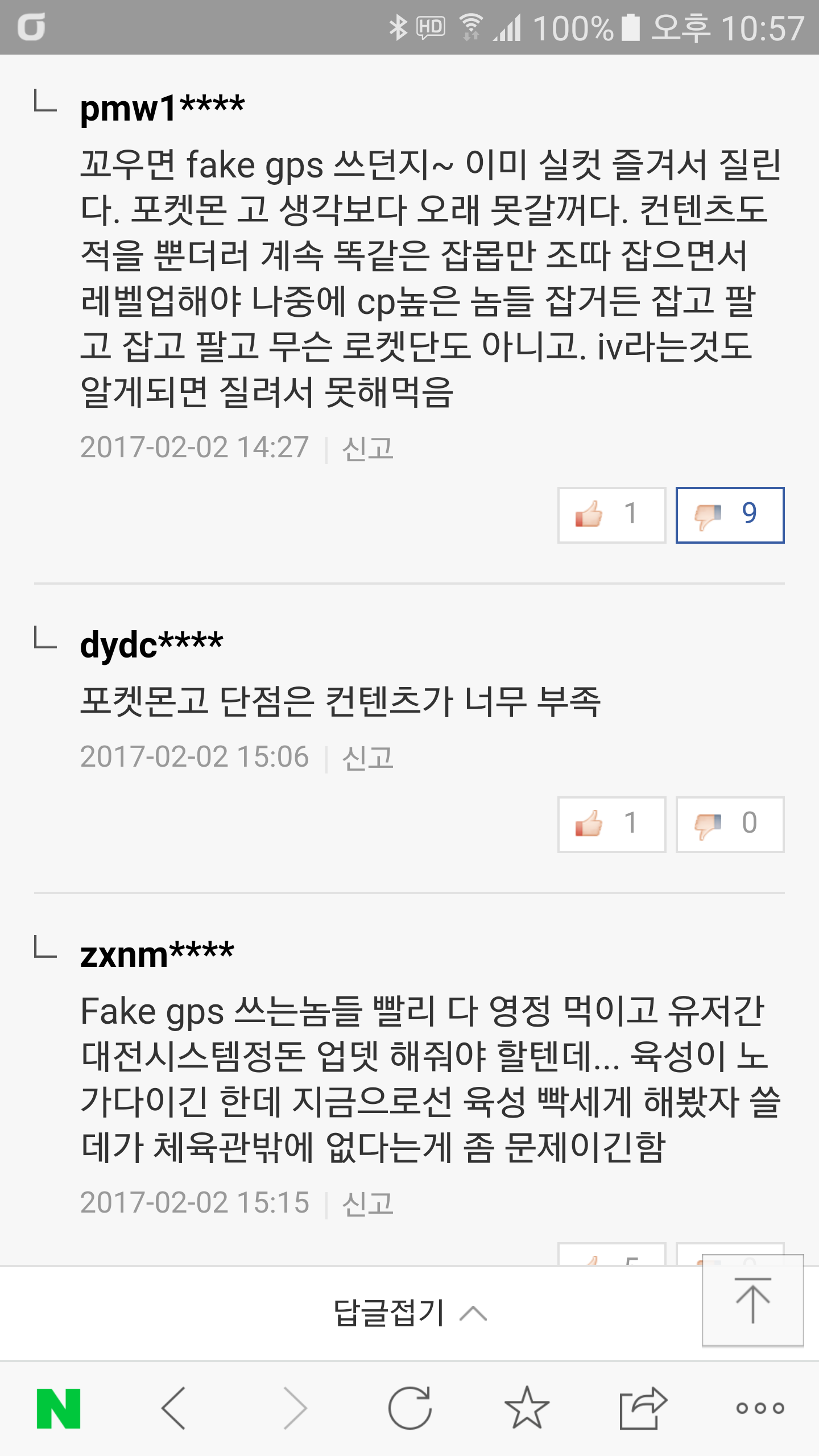
Task: Jump to top with the up arrow button
Action: point(753,1301)
